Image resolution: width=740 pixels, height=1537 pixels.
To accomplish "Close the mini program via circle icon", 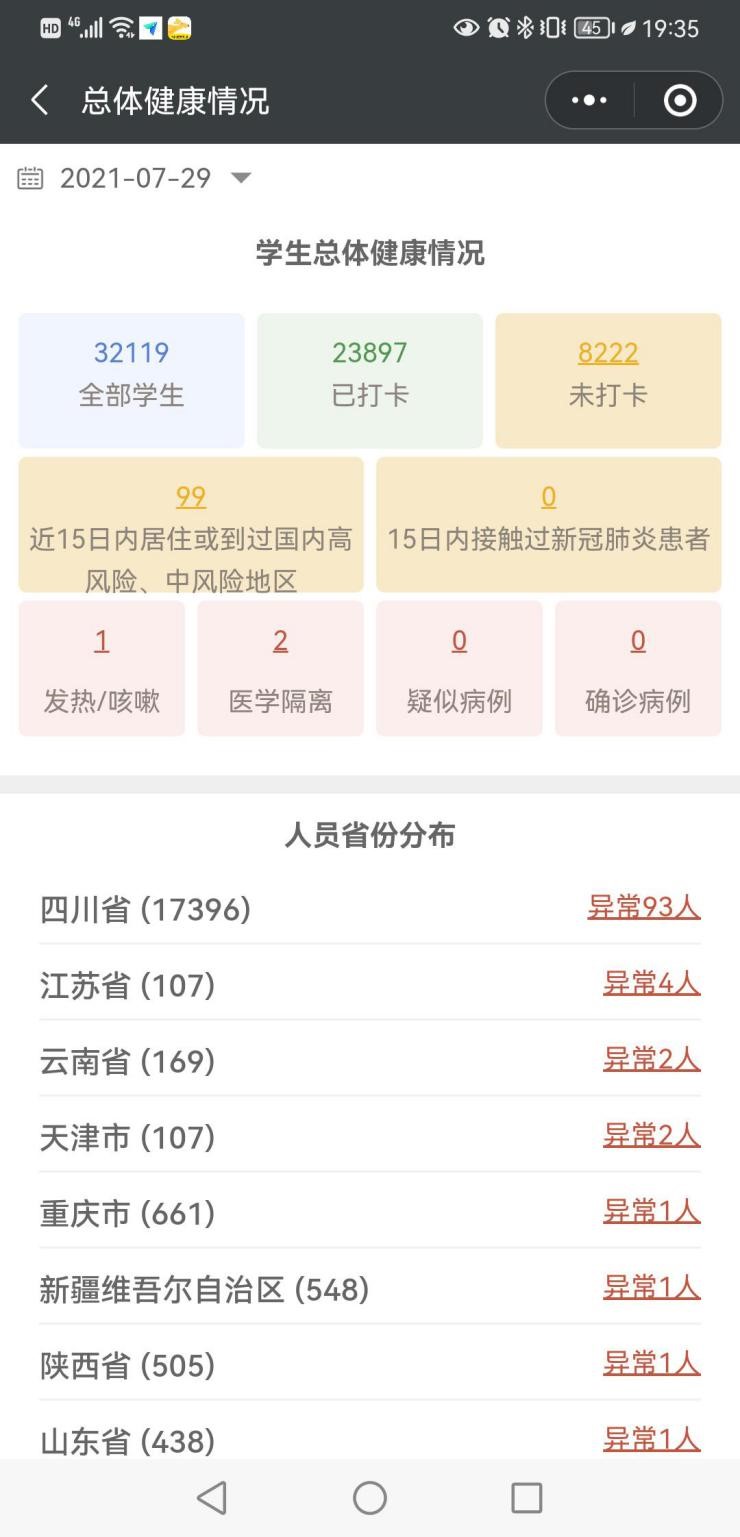I will point(680,101).
